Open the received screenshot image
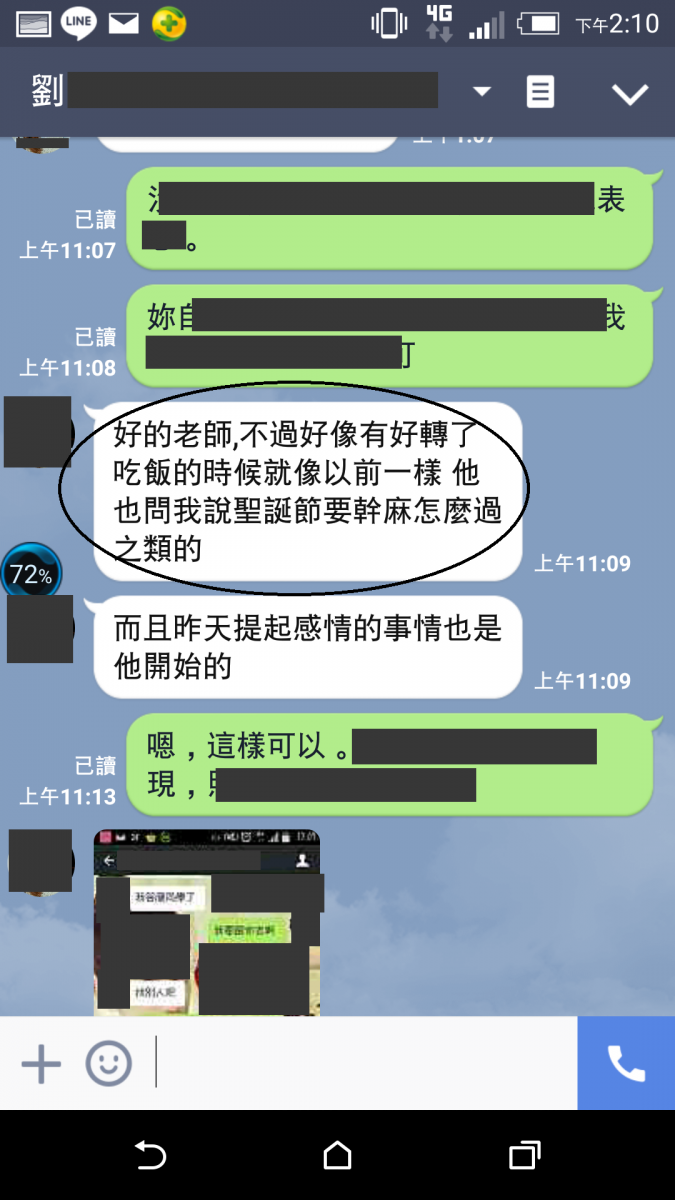The height and width of the screenshot is (1200, 675). pyautogui.click(x=207, y=922)
